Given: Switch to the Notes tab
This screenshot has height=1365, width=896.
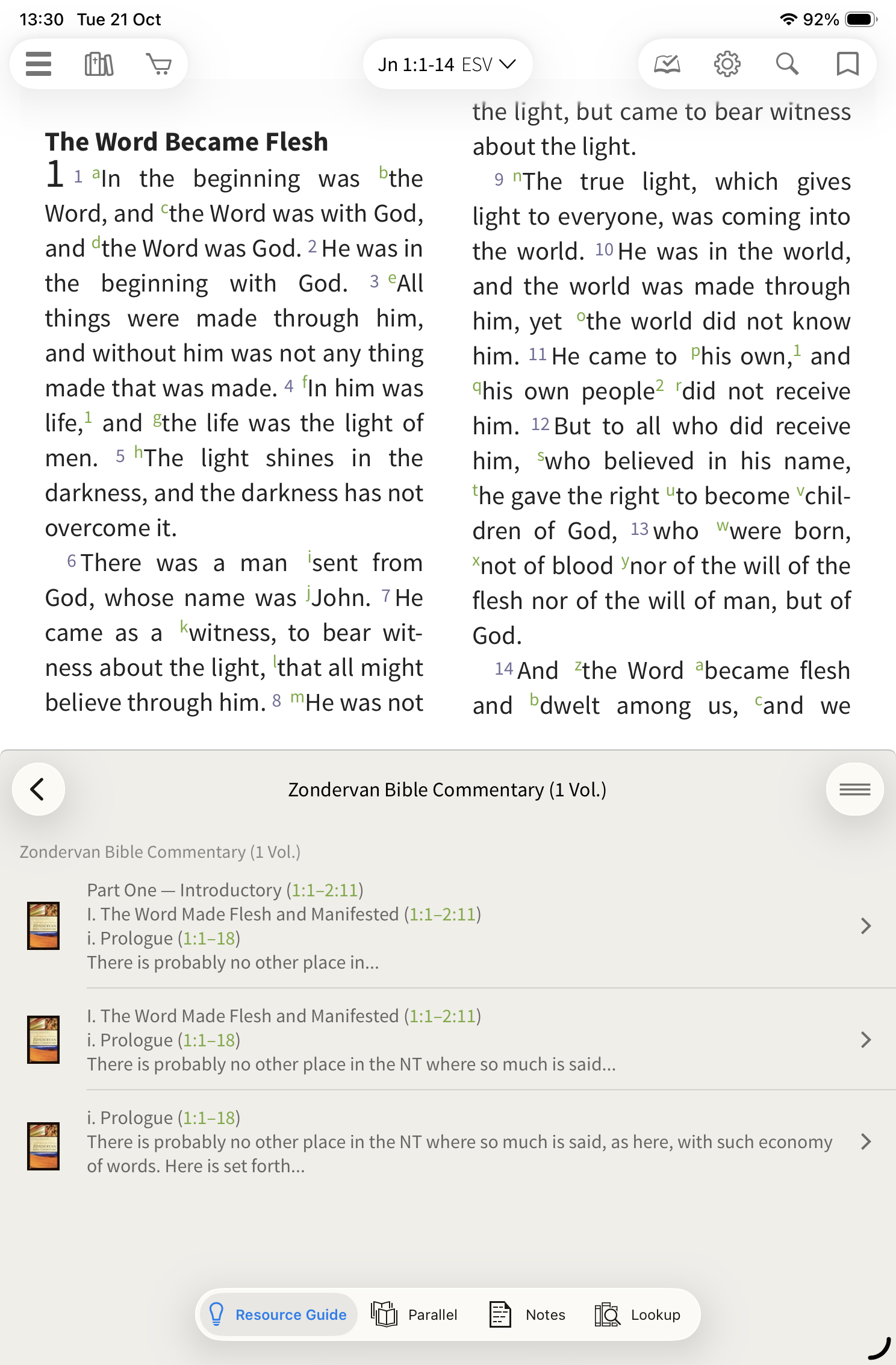Looking at the screenshot, I should click(x=528, y=1314).
